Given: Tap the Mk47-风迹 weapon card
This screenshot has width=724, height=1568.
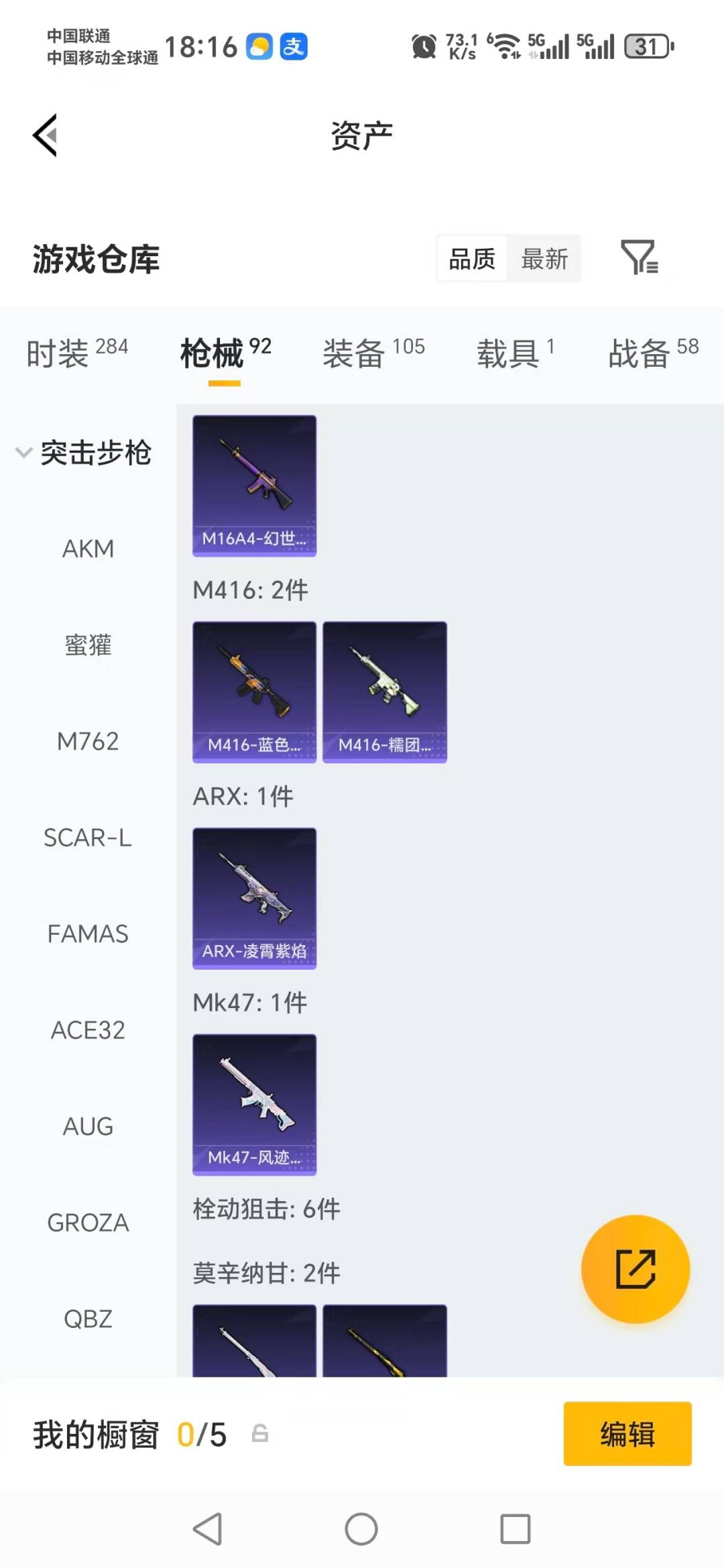Looking at the screenshot, I should pos(253,1105).
